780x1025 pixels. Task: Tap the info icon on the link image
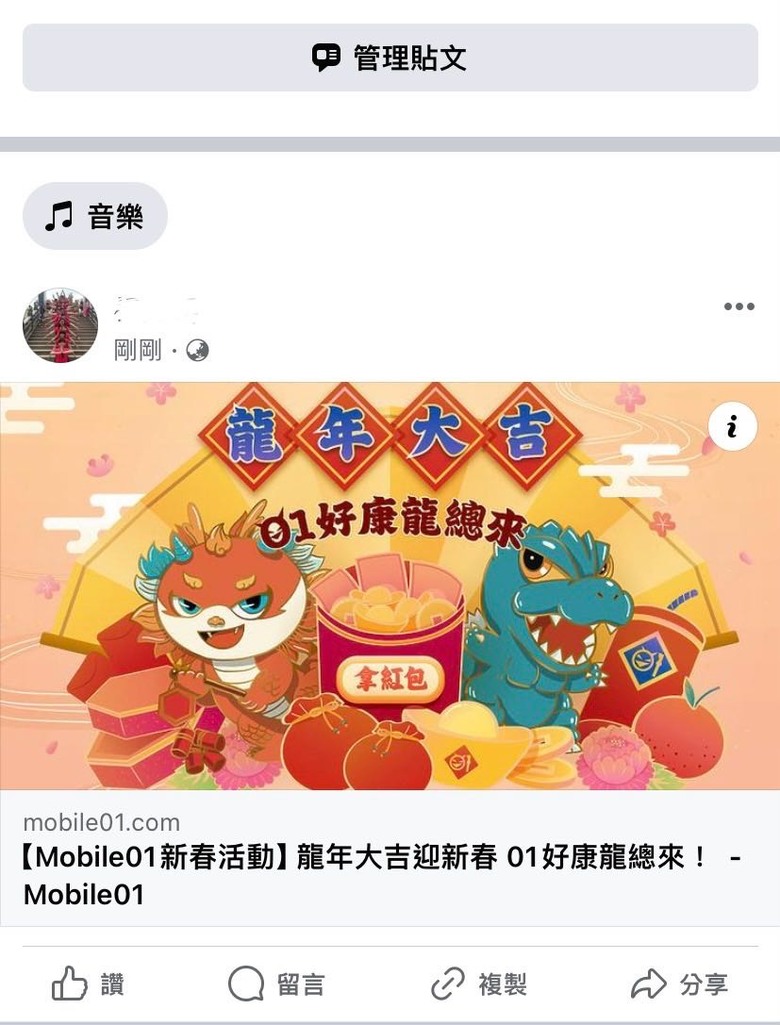733,427
